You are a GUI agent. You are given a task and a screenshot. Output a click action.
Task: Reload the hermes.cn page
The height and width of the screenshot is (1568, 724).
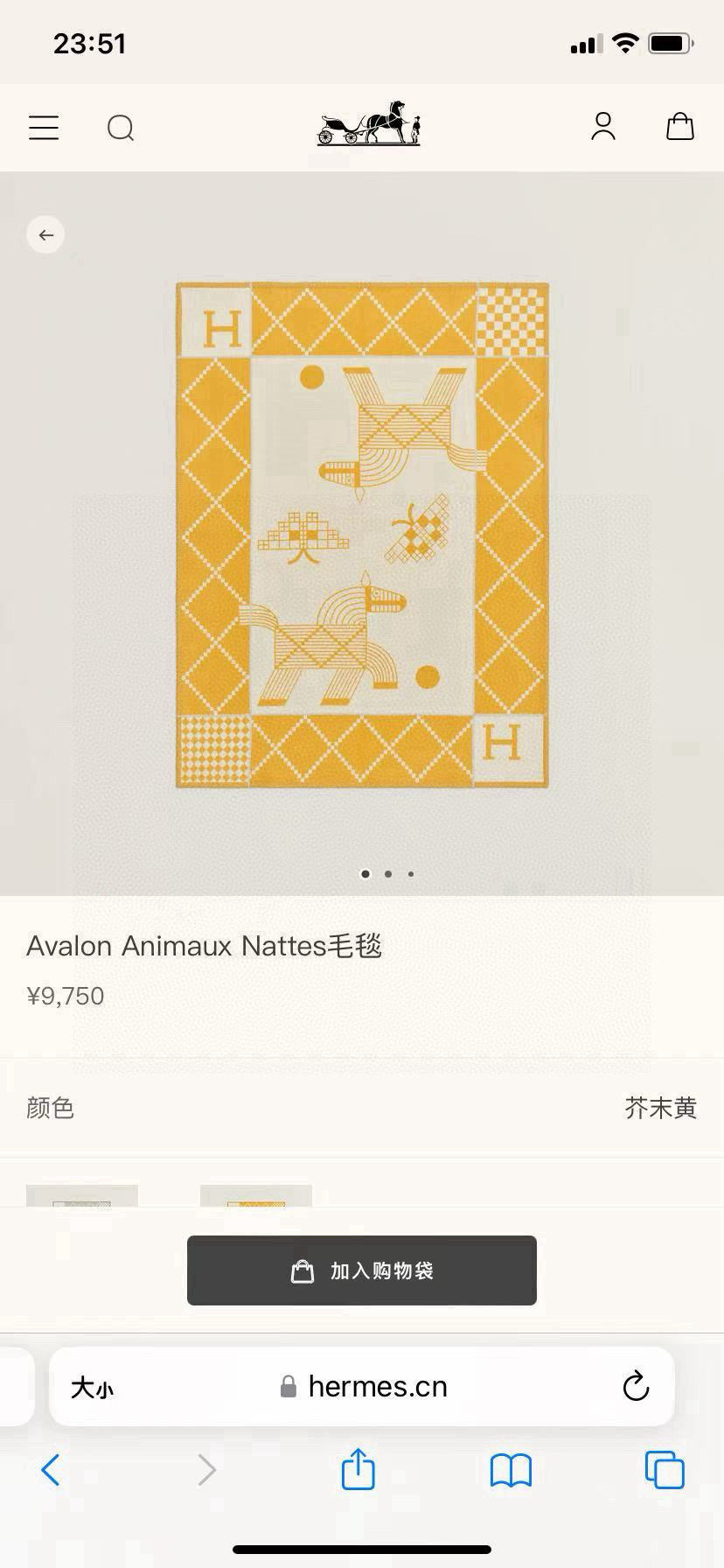(x=636, y=1387)
